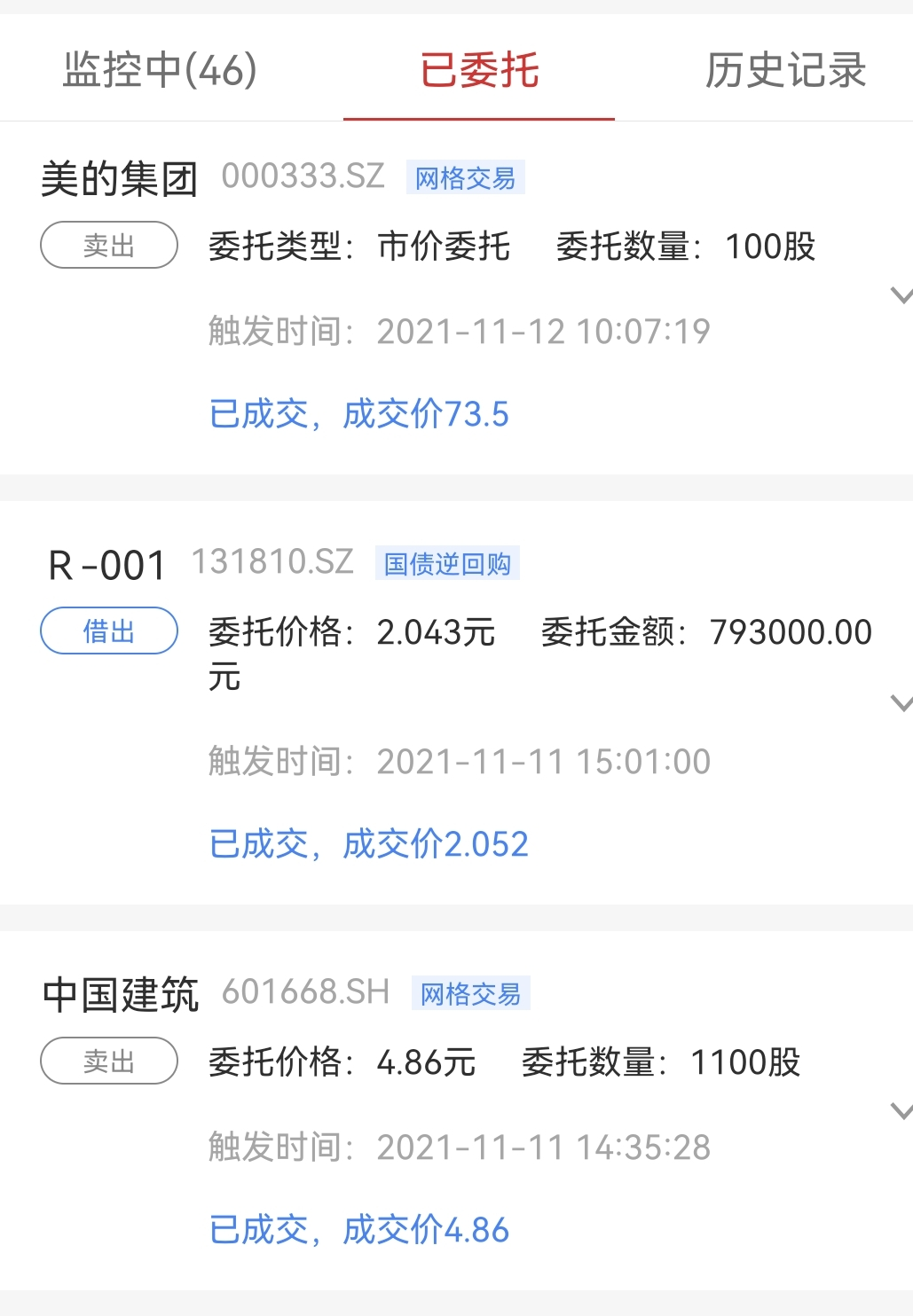Viewport: 913px width, 1316px height.
Task: Expand the R-001 order details chevron
Action: 901,703
